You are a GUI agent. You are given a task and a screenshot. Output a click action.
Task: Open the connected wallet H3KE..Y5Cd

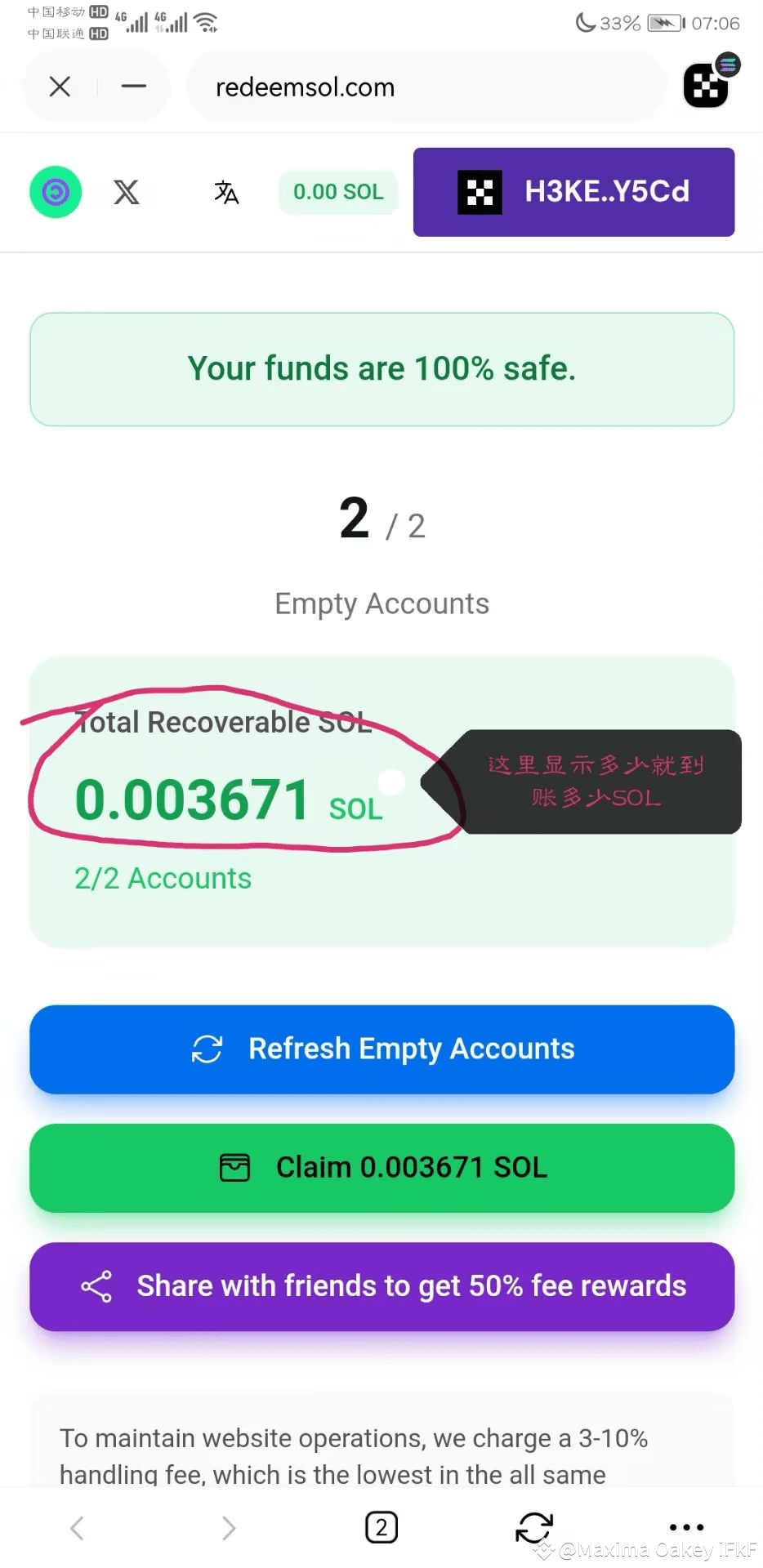click(x=573, y=192)
